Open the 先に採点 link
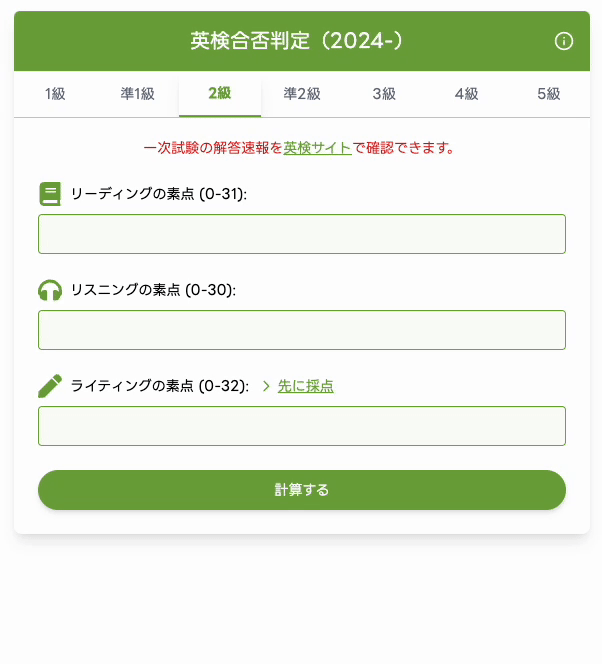 pos(305,386)
